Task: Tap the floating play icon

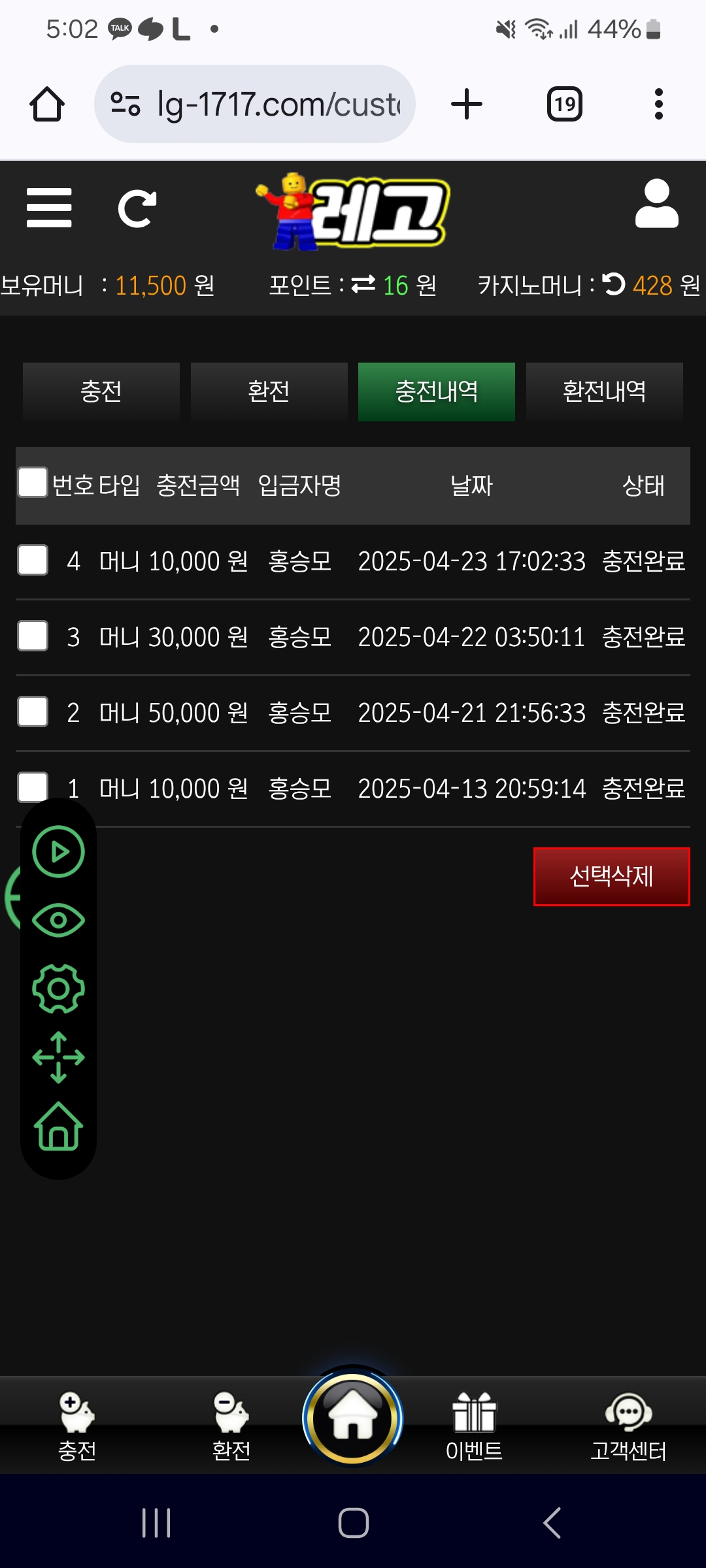Action: click(59, 851)
